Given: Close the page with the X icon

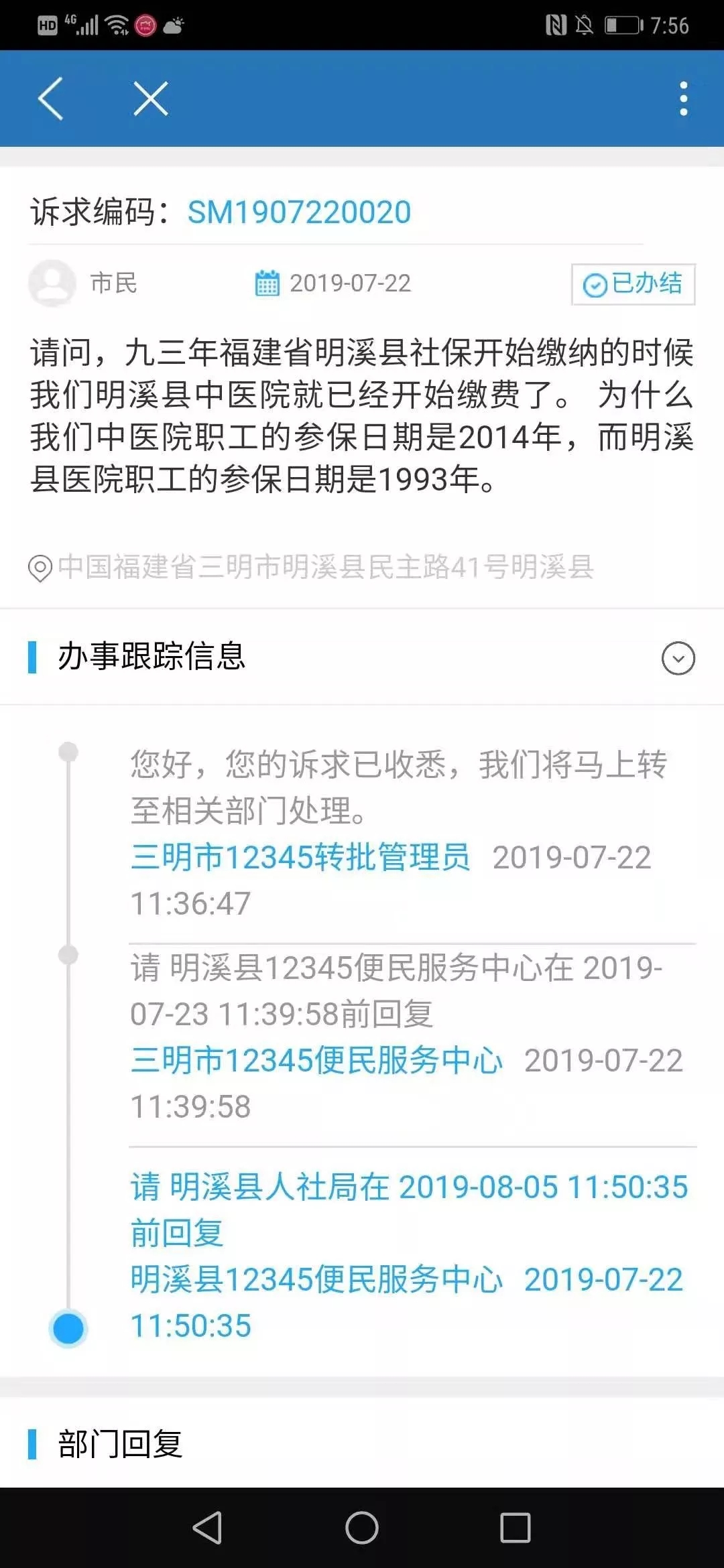Looking at the screenshot, I should [150, 99].
